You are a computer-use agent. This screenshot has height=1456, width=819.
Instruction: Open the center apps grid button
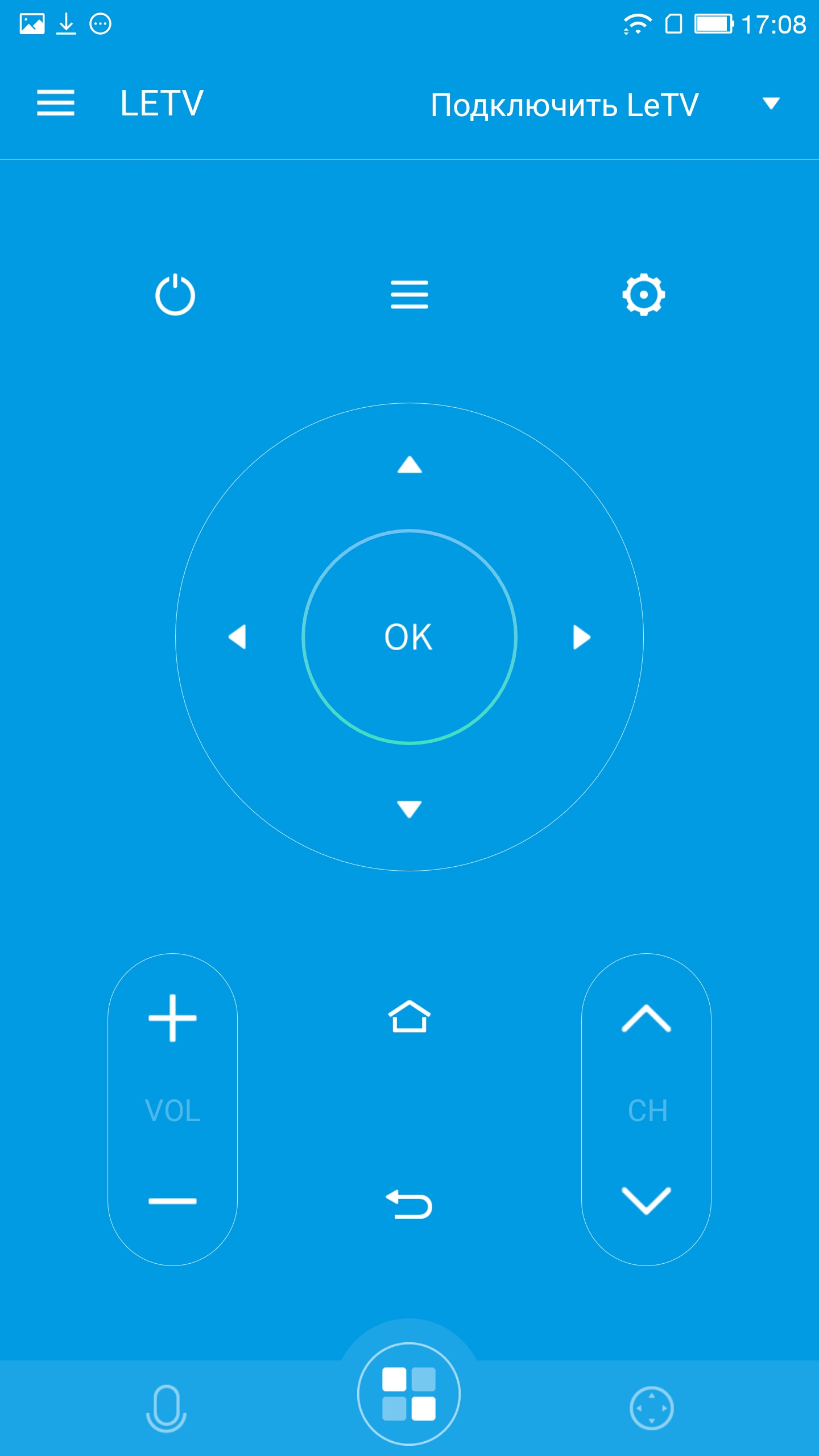pos(409,1393)
